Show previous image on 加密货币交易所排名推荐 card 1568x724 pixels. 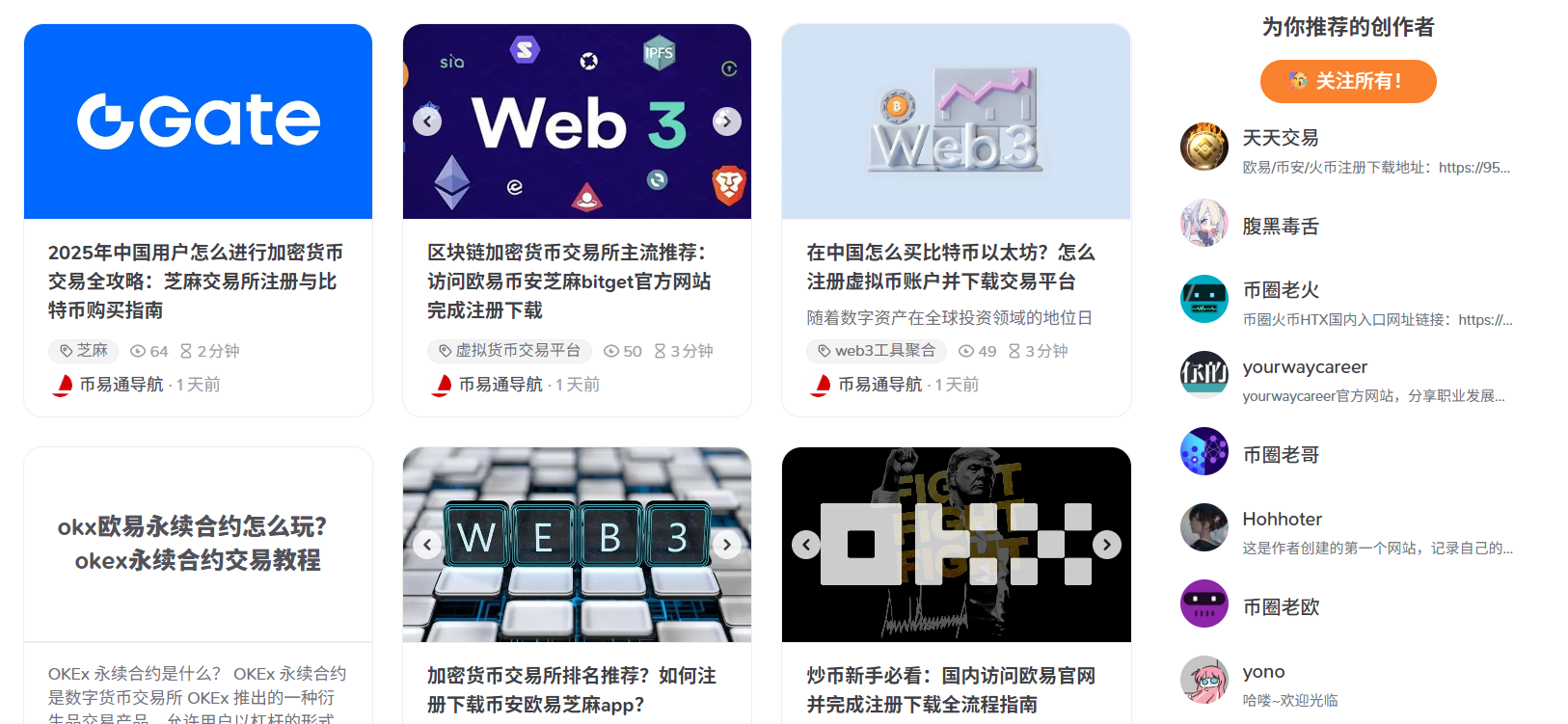click(x=427, y=545)
